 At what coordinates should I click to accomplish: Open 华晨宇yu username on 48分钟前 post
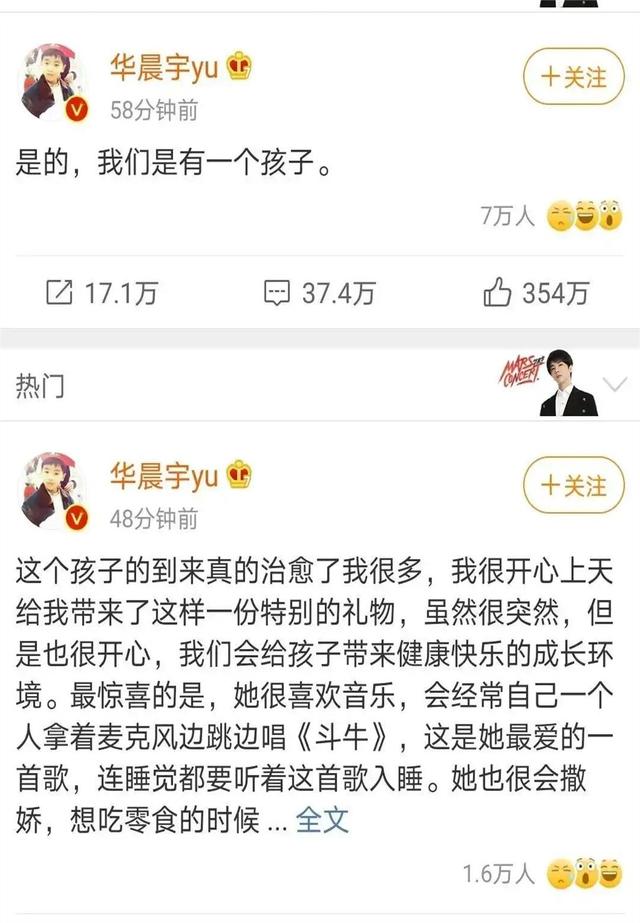tap(164, 476)
